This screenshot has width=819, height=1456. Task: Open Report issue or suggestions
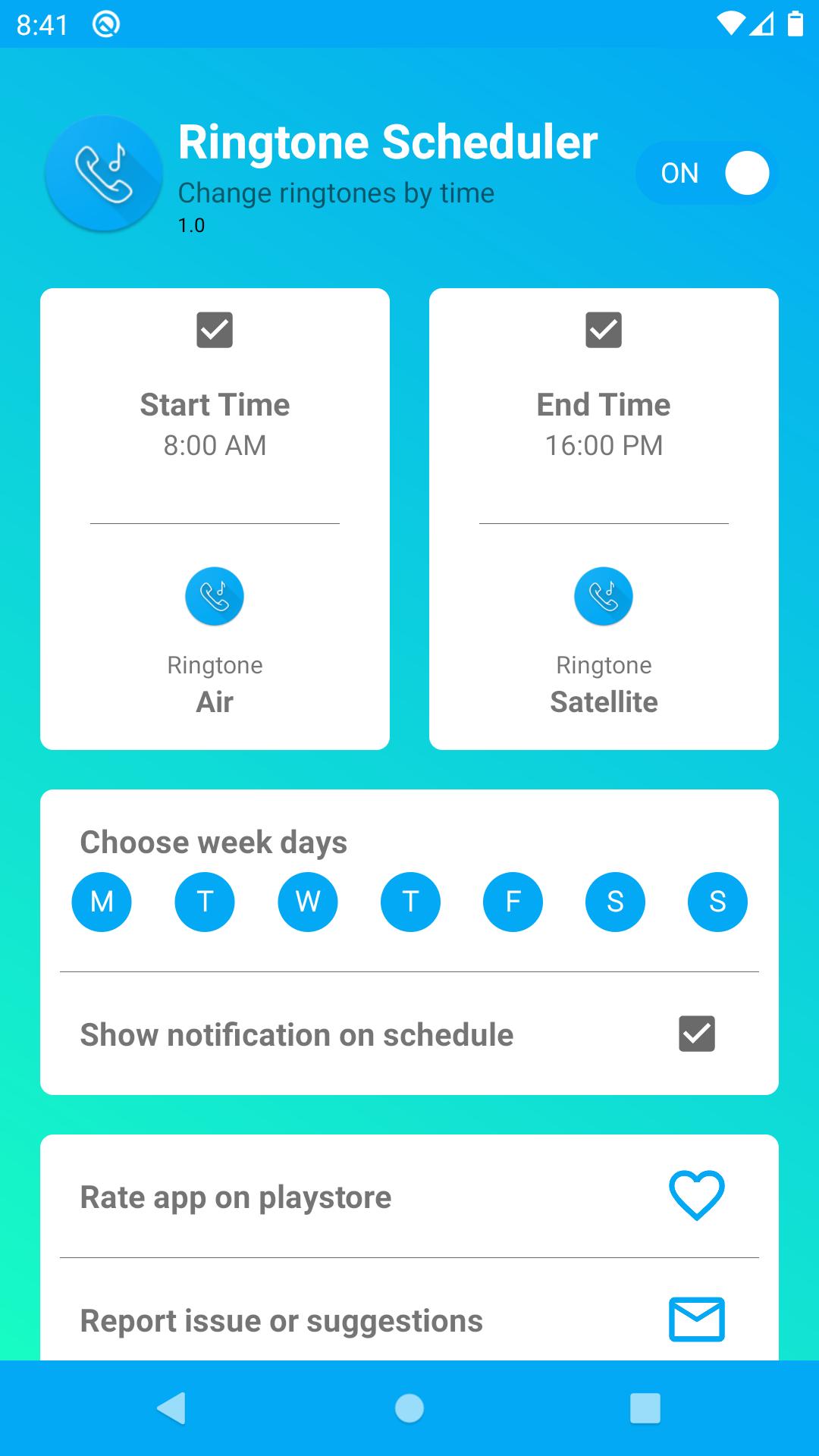[281, 1319]
